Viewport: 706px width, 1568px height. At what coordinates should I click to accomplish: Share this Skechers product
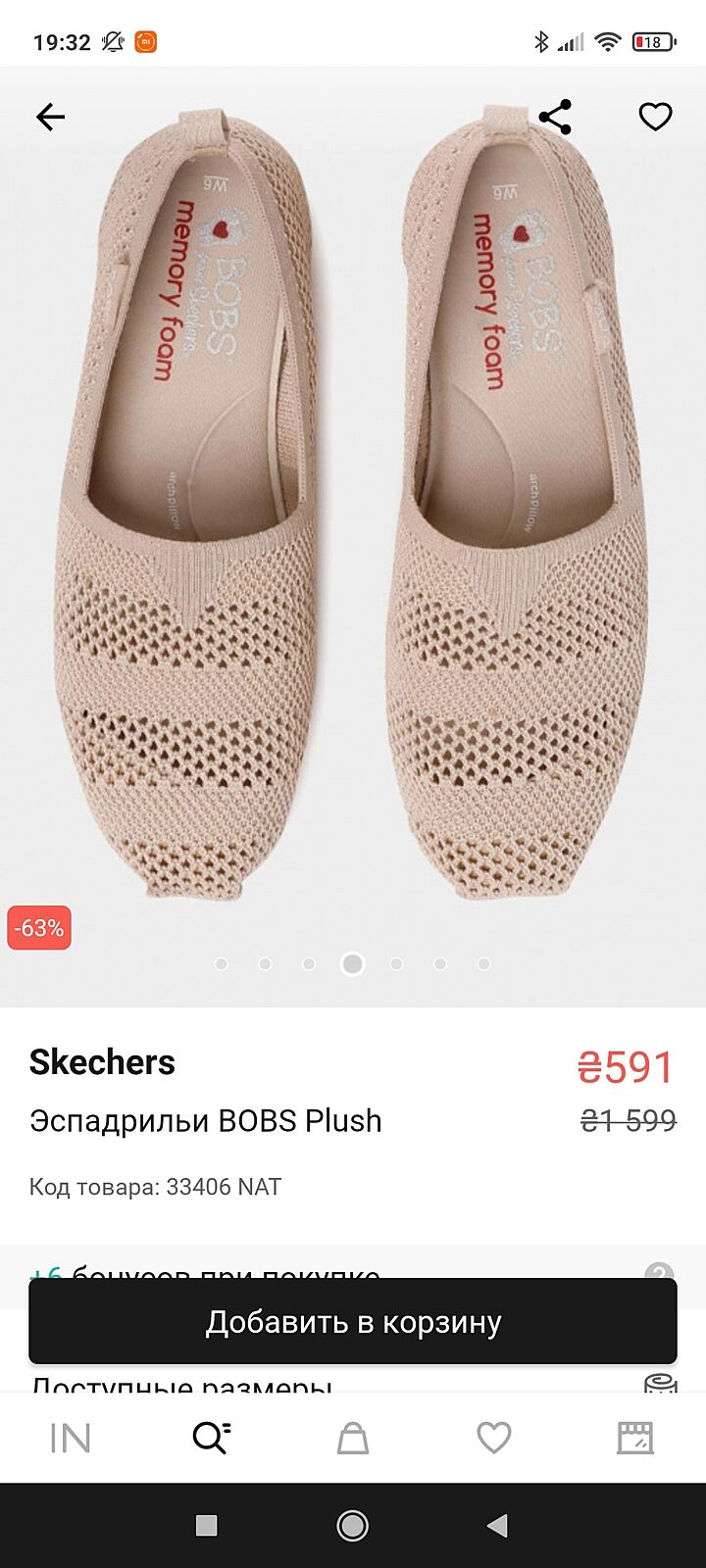click(x=555, y=118)
